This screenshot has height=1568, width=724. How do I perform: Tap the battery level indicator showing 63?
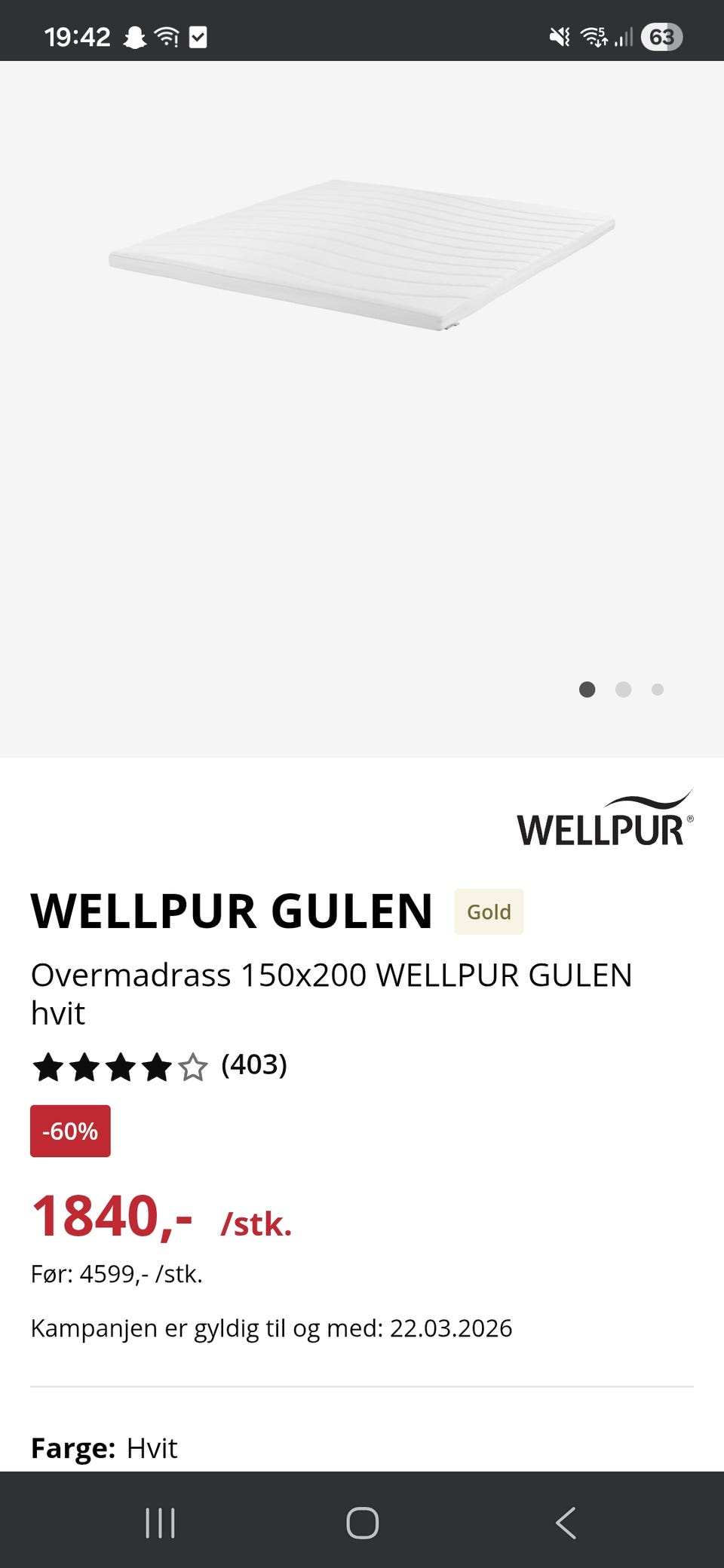(661, 35)
